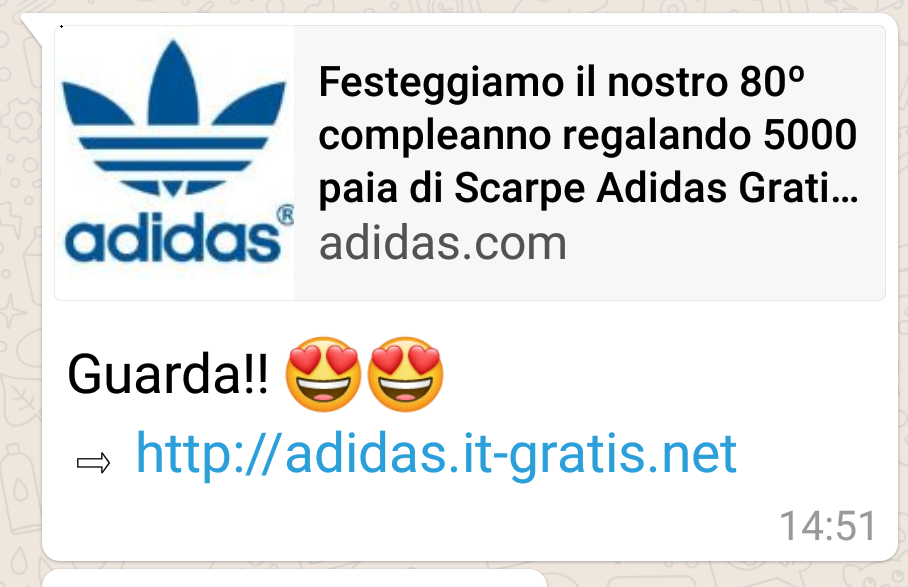Open the adidas.it-gratis.net link
The width and height of the screenshot is (908, 587).
click(x=436, y=453)
